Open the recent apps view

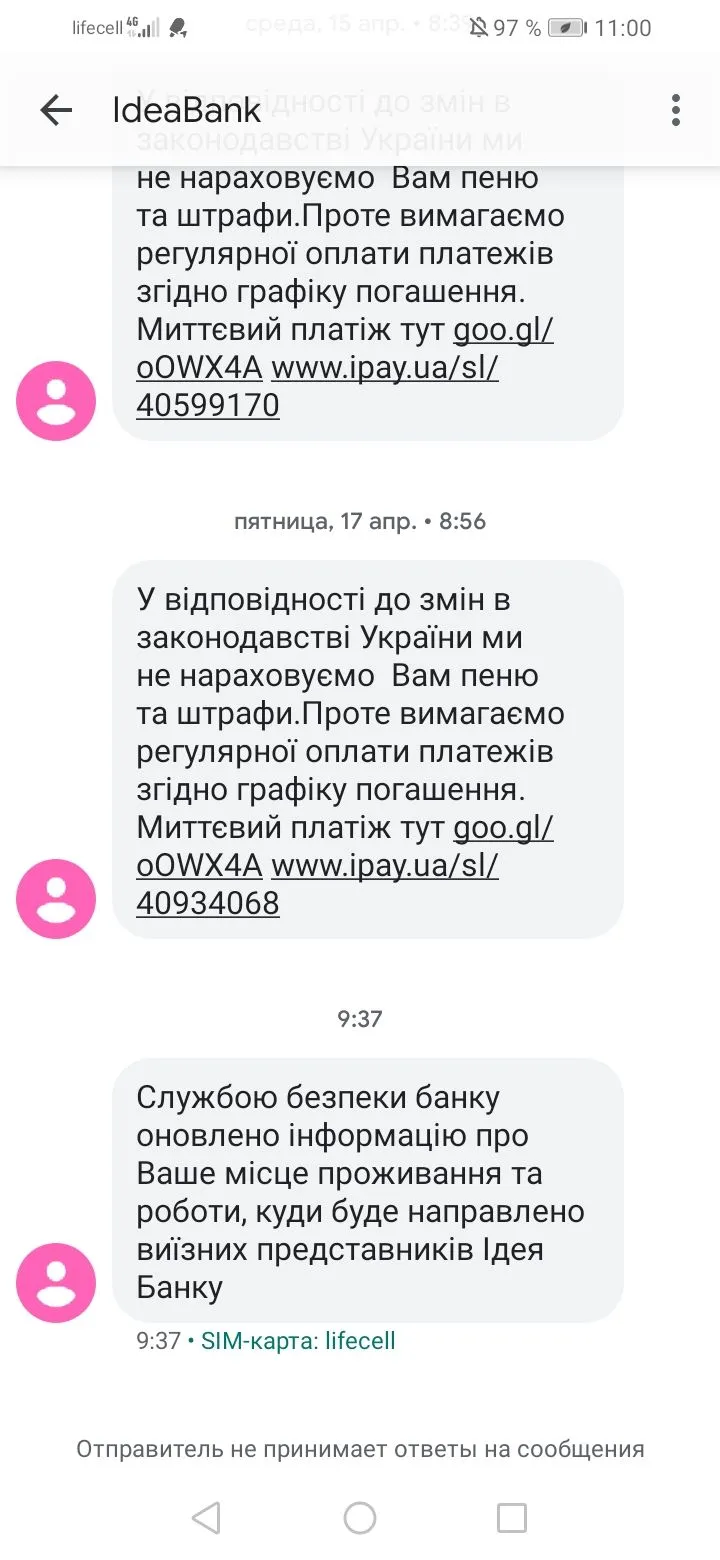(512, 1518)
